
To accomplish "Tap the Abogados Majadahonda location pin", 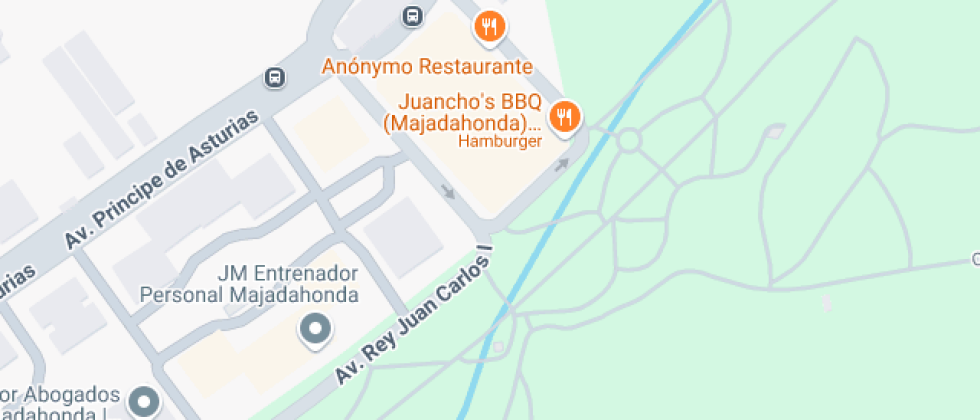I will 146,402.
